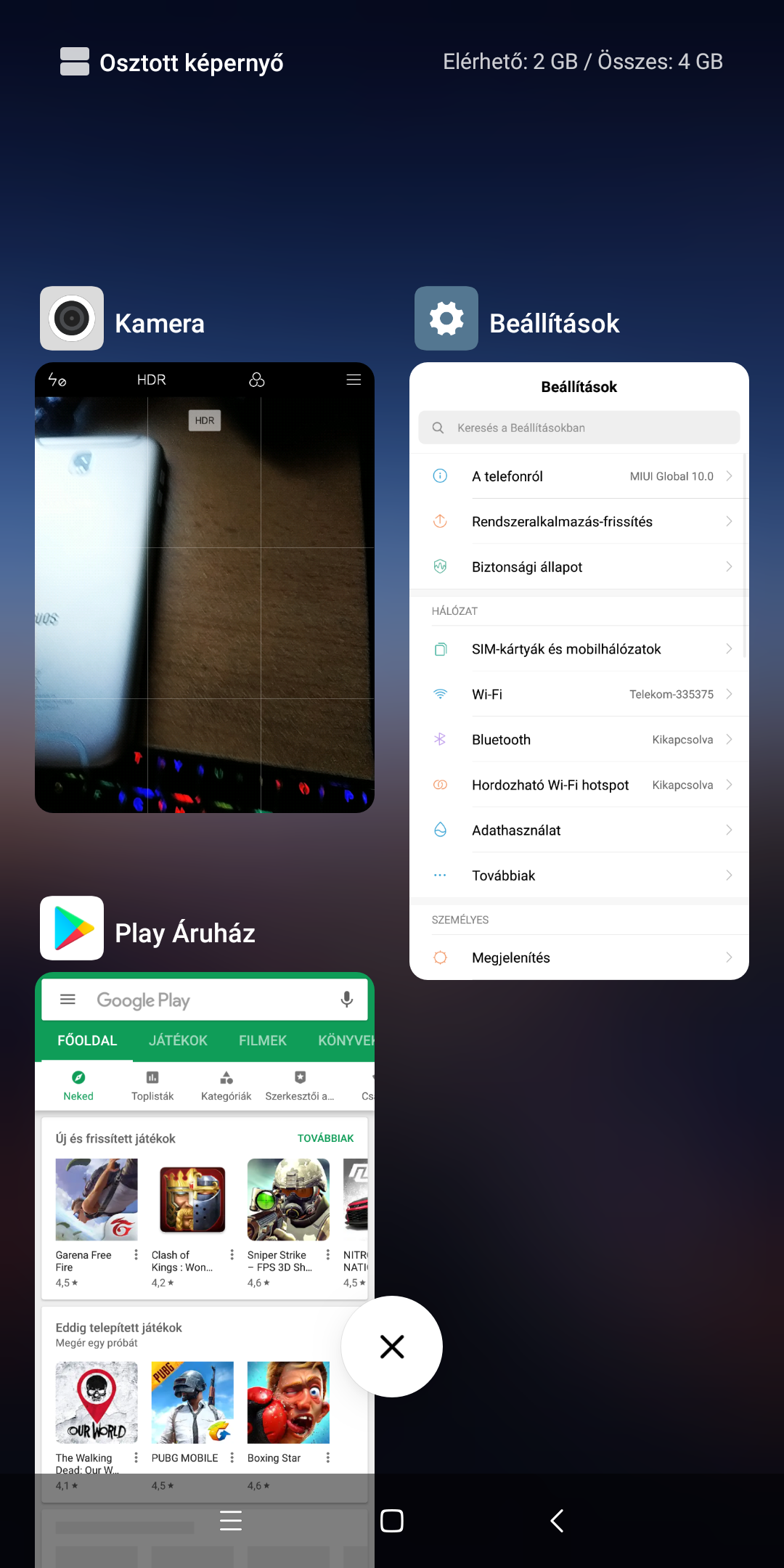784x1568 pixels.
Task: Clear all recent apps with X button
Action: [x=392, y=1347]
